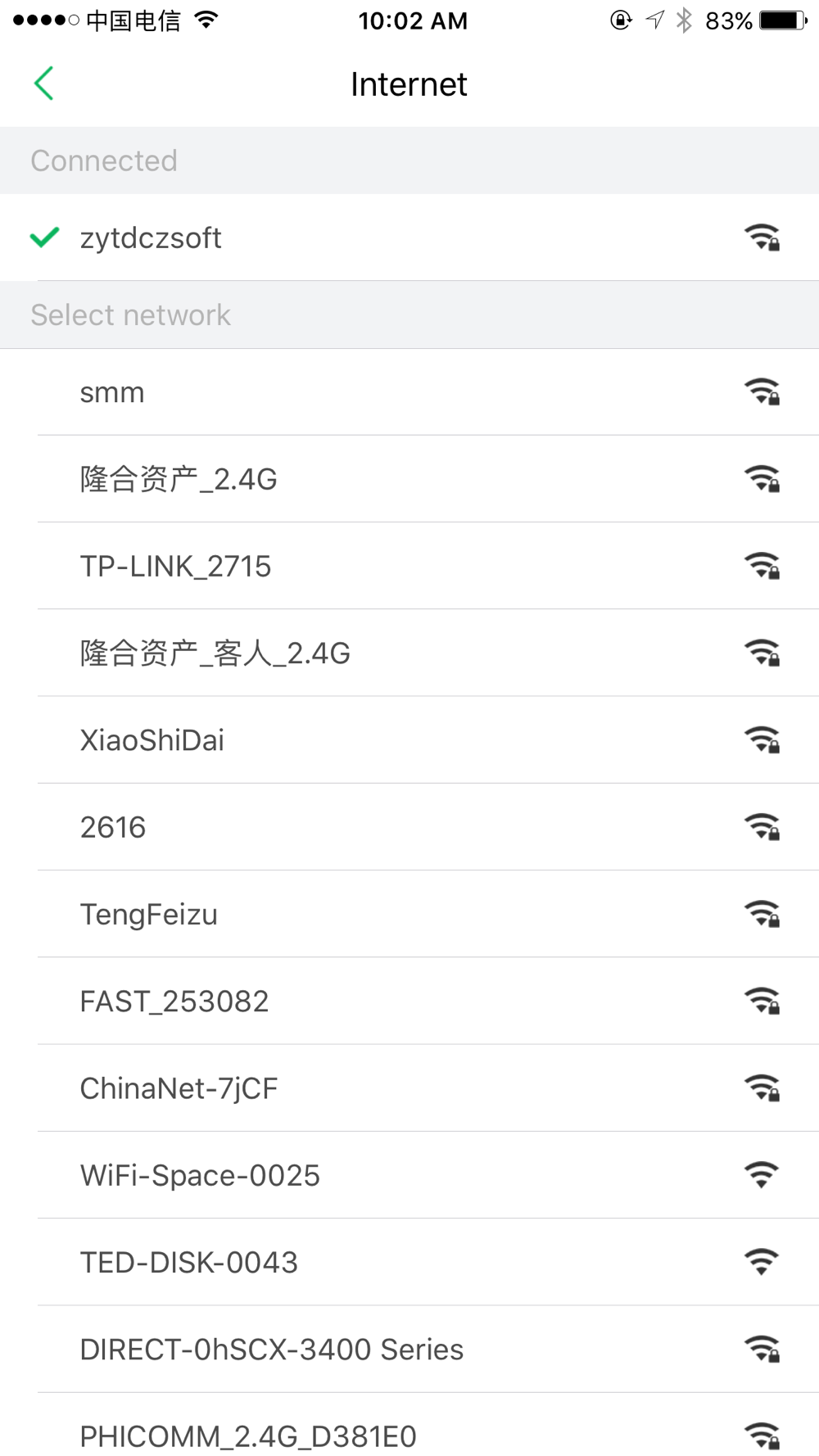This screenshot has width=819, height=1456.
Task: Choose DIRECT-0hSCX-3400 Series
Action: click(x=409, y=1349)
